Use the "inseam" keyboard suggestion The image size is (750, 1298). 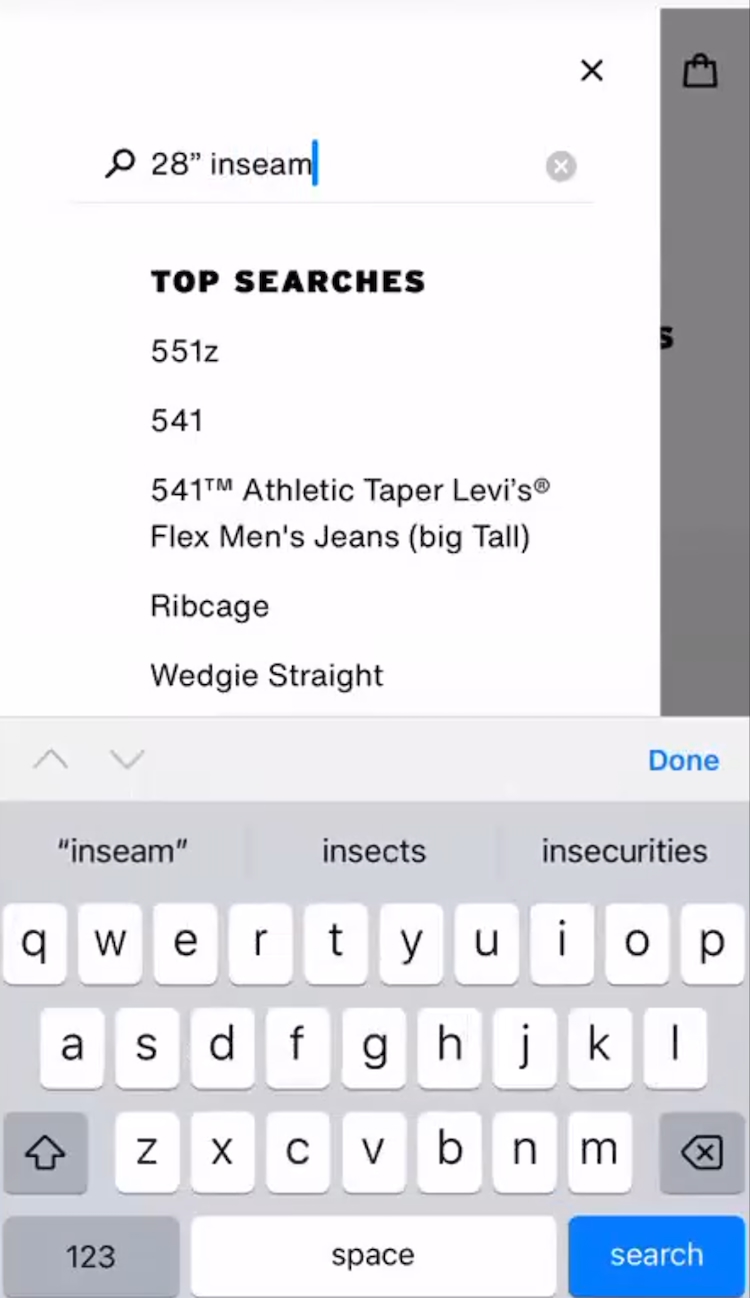[x=123, y=851]
